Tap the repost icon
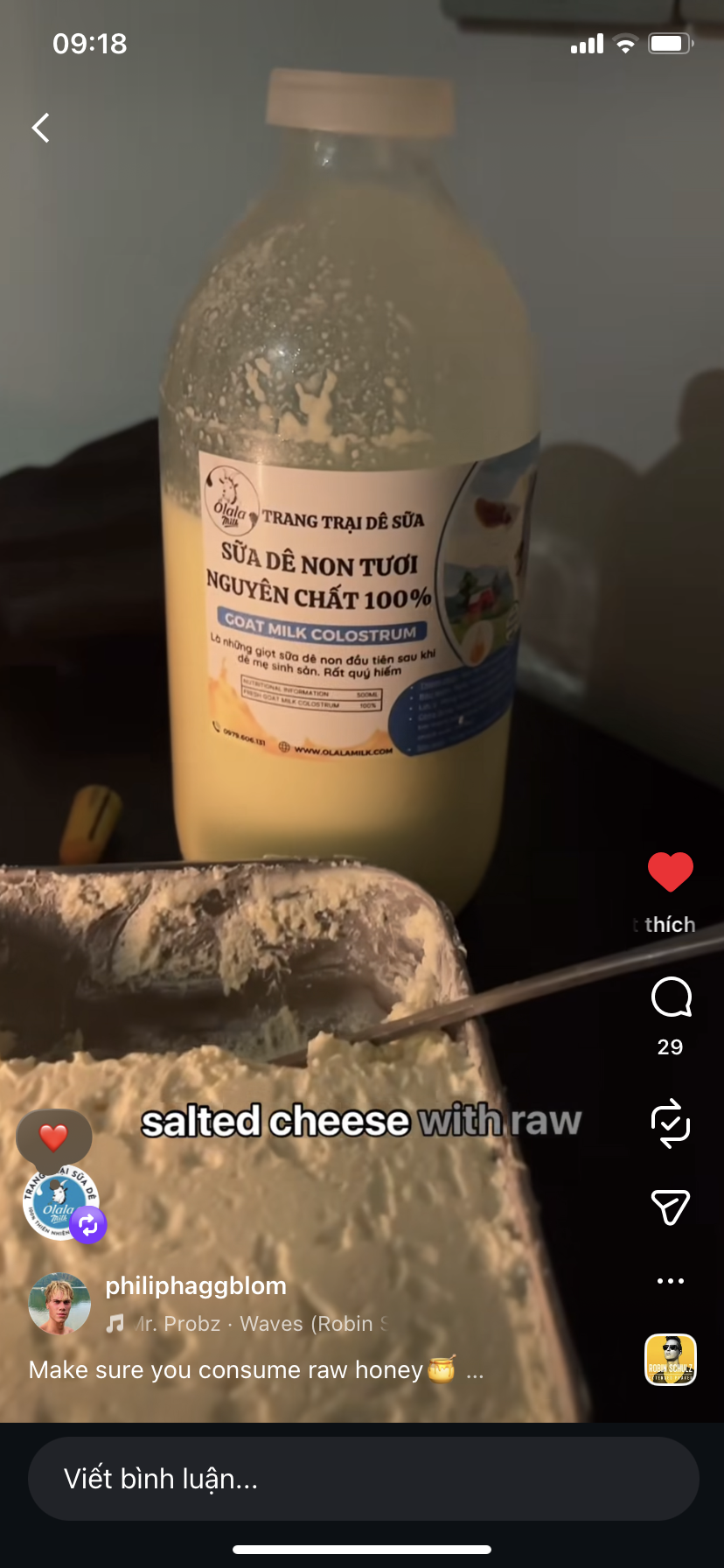Screen dimensions: 724x1568 tap(671, 1123)
